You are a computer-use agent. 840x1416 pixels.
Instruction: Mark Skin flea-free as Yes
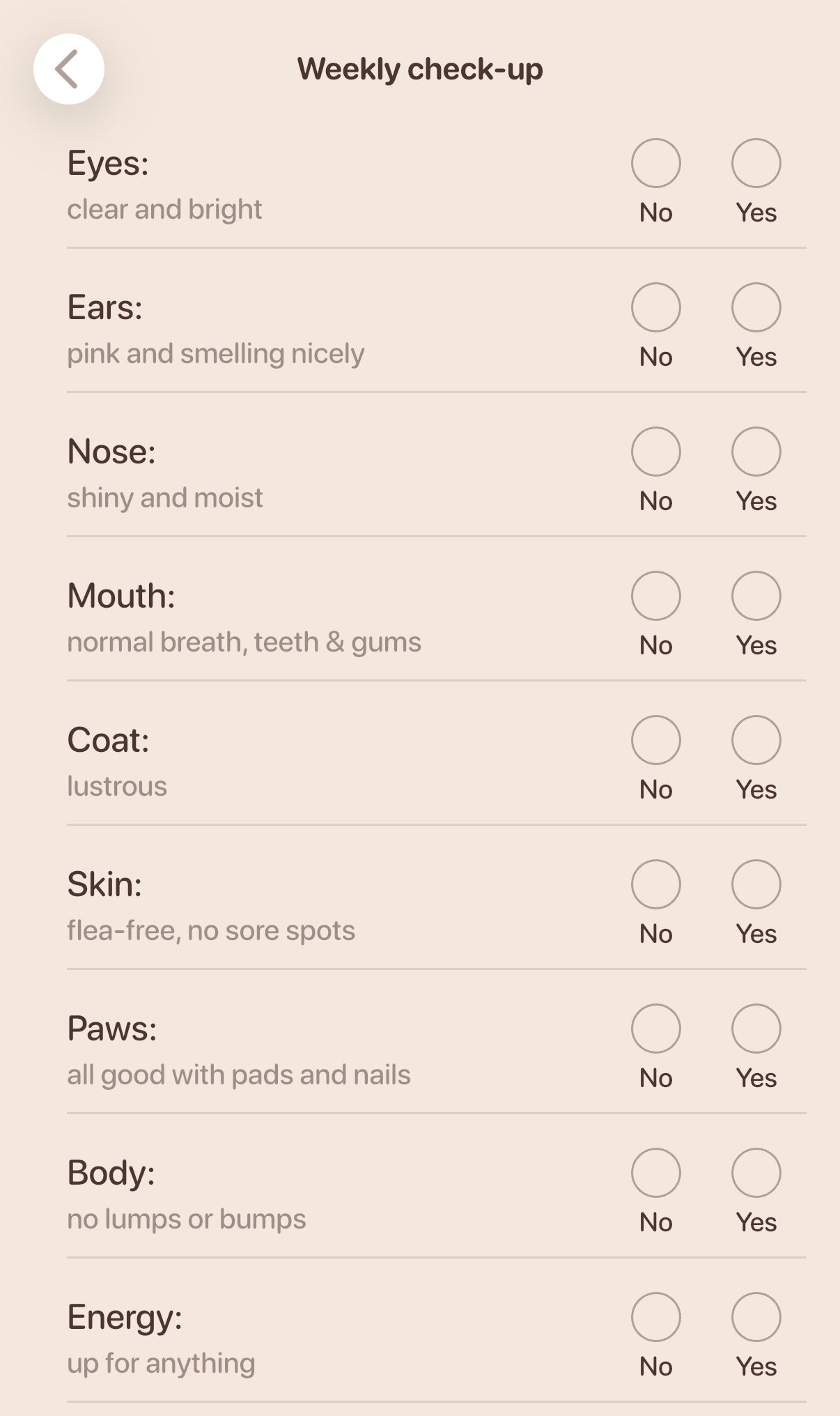coord(756,884)
